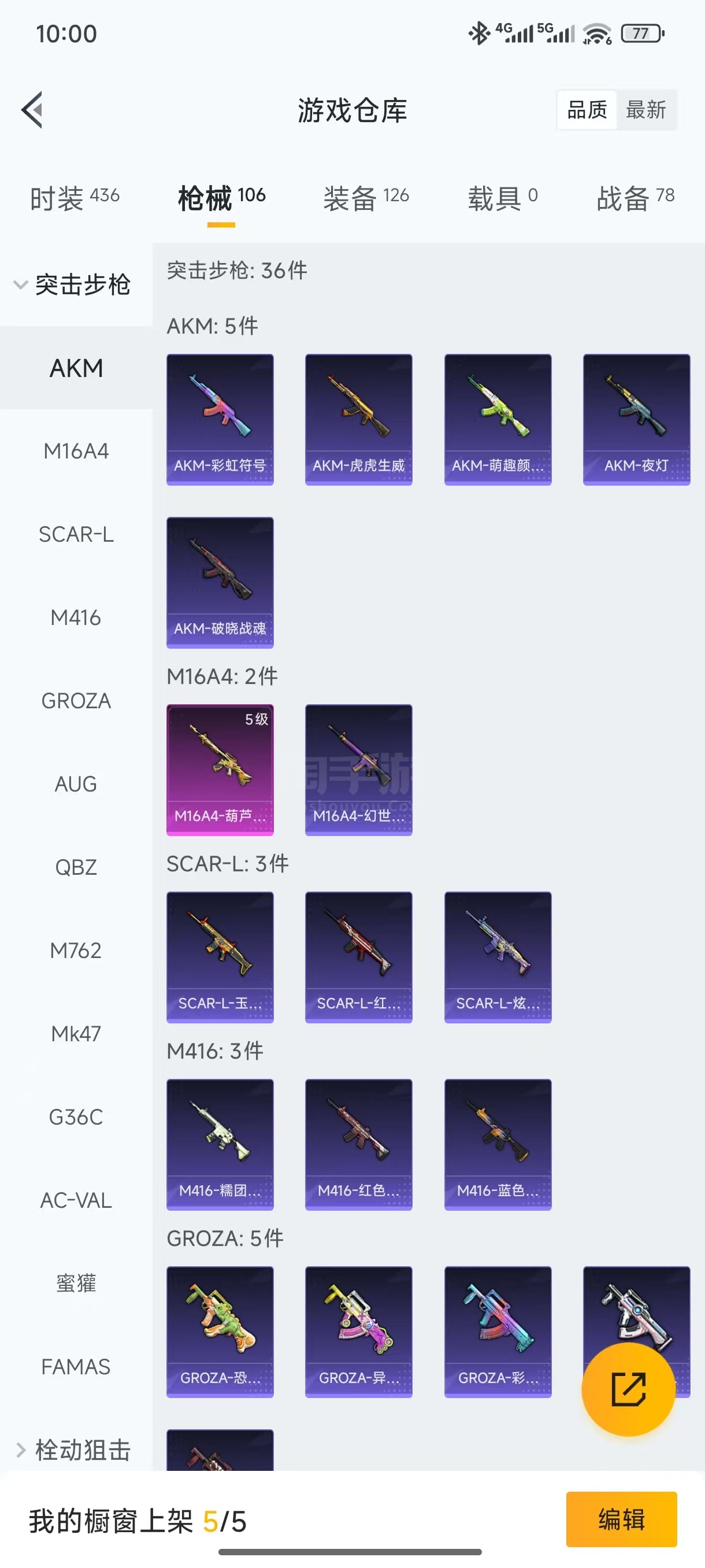This screenshot has width=705, height=1568.
Task: View the SCAR-L-玉 skin card
Action: (x=220, y=957)
